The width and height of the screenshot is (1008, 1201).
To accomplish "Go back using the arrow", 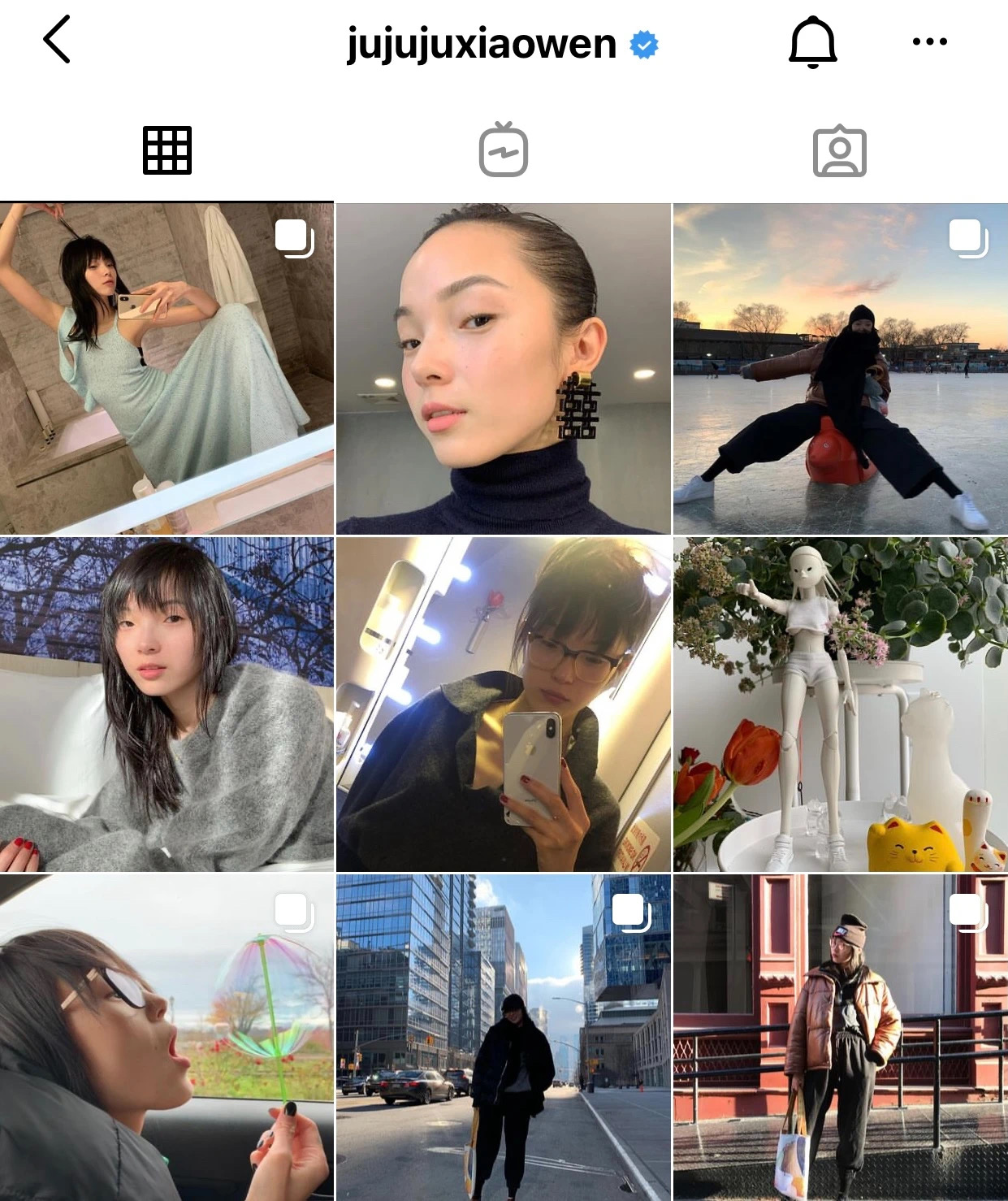I will tap(57, 39).
